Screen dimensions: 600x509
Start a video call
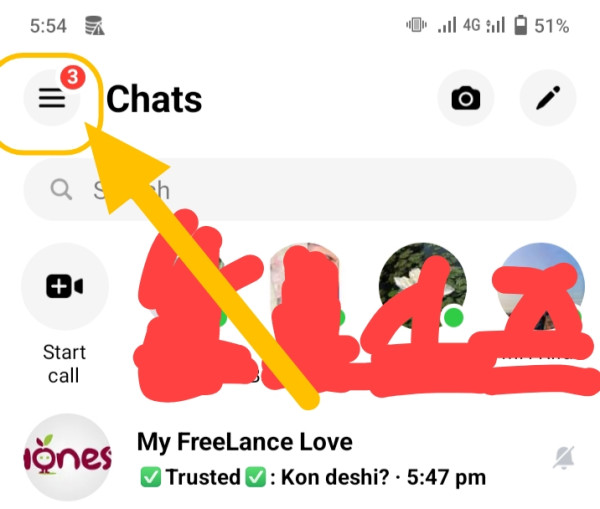point(64,287)
